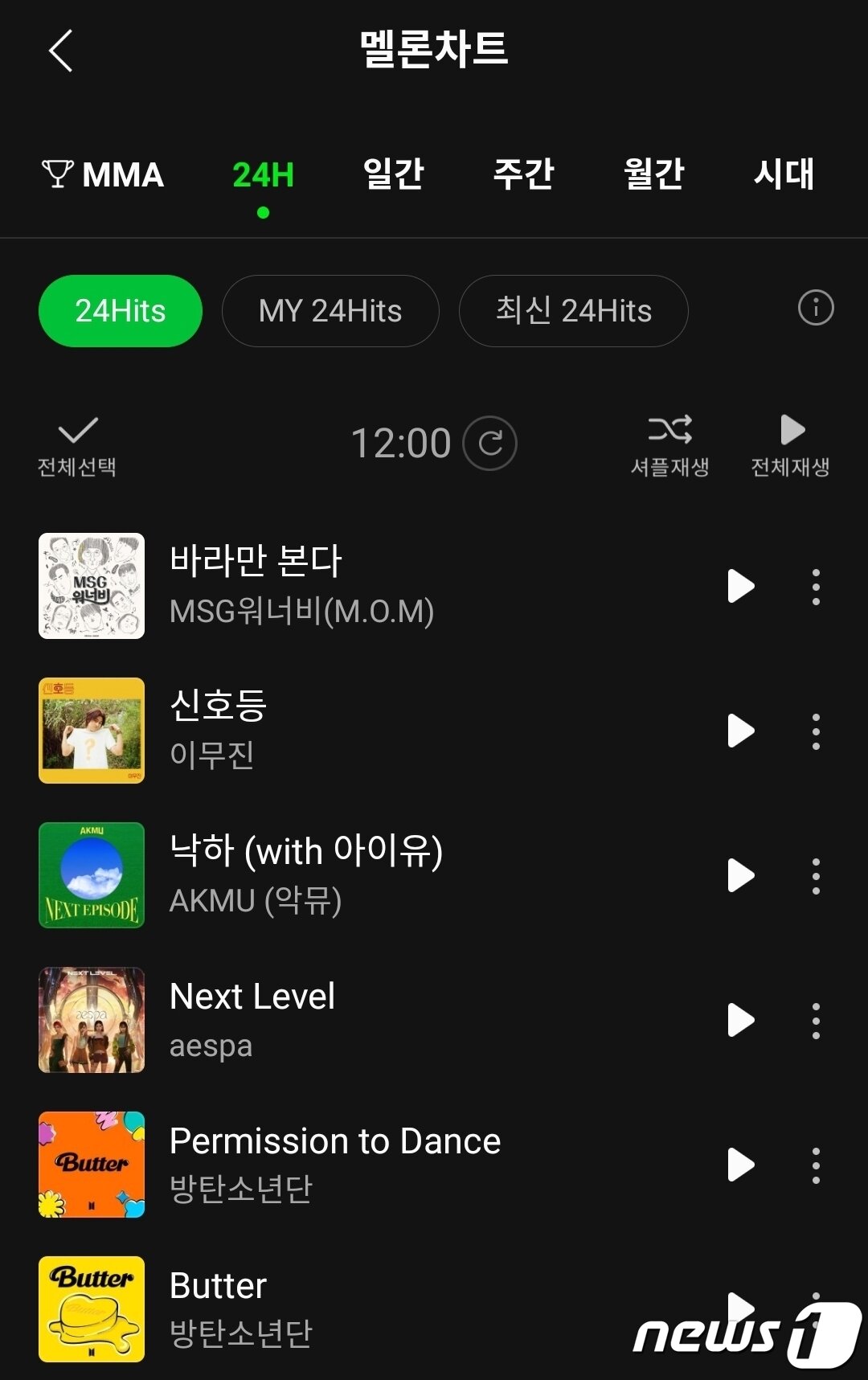Tap the green indicator dot under 24H

[263, 213]
